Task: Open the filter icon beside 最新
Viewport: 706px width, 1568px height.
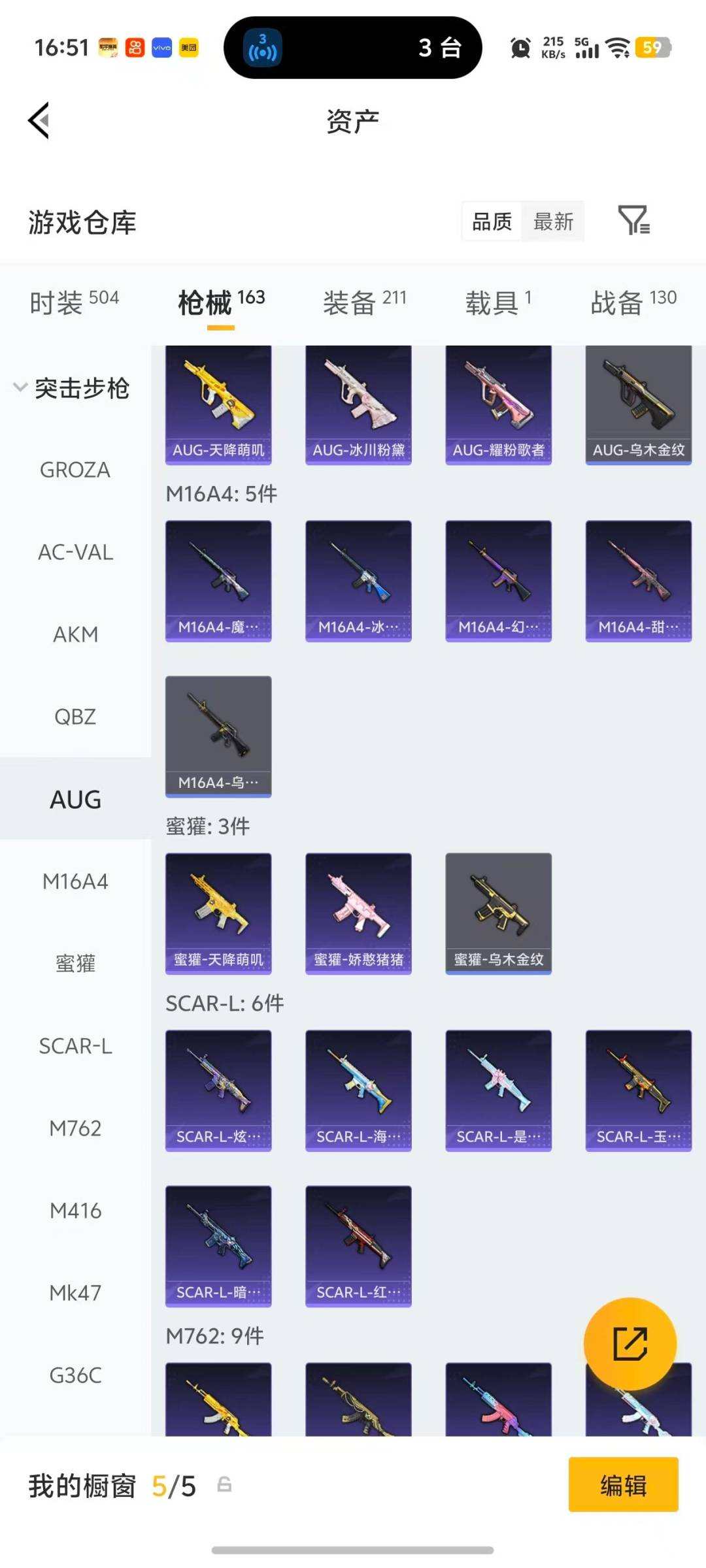Action: (x=633, y=221)
